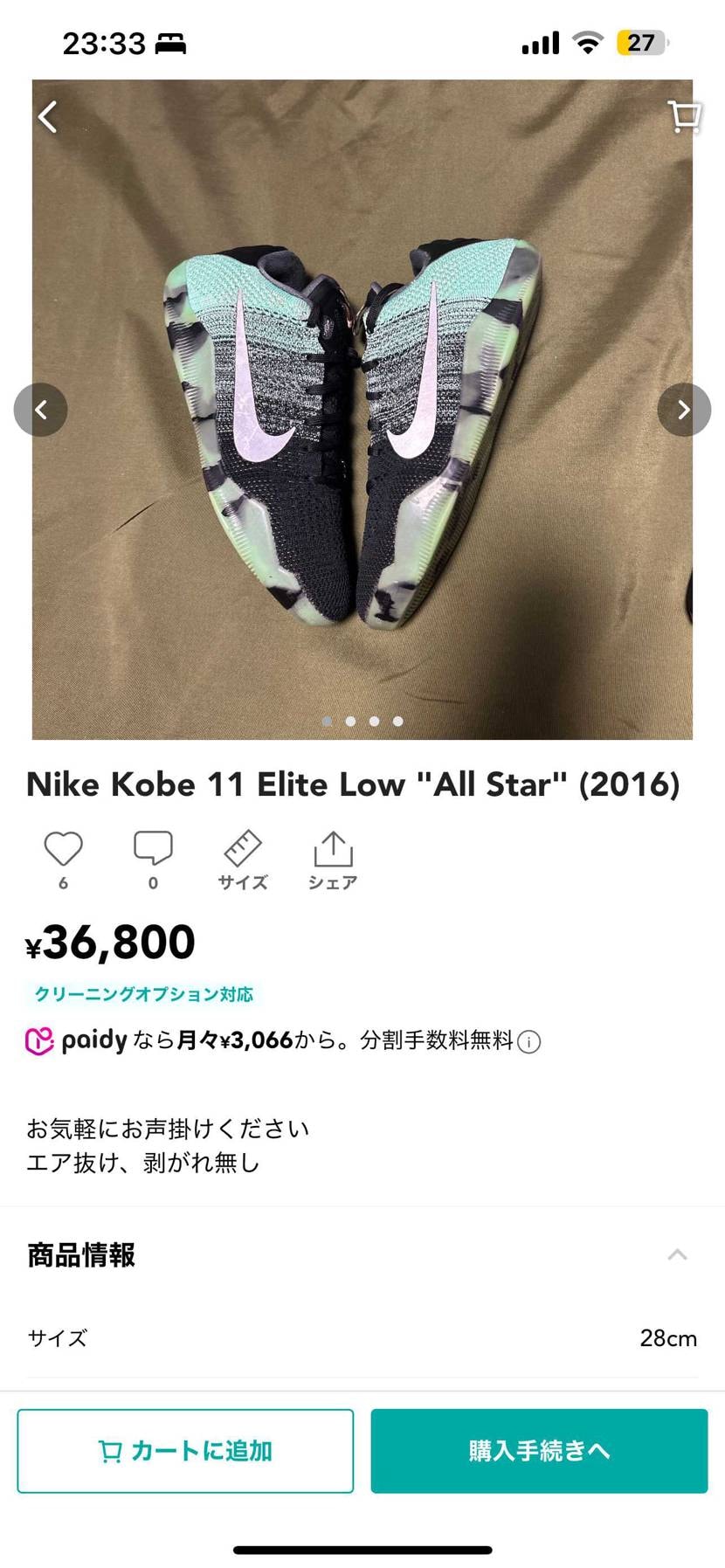Image resolution: width=725 pixels, height=1568 pixels.
Task: Advance photos with the right chevron
Action: point(684,409)
